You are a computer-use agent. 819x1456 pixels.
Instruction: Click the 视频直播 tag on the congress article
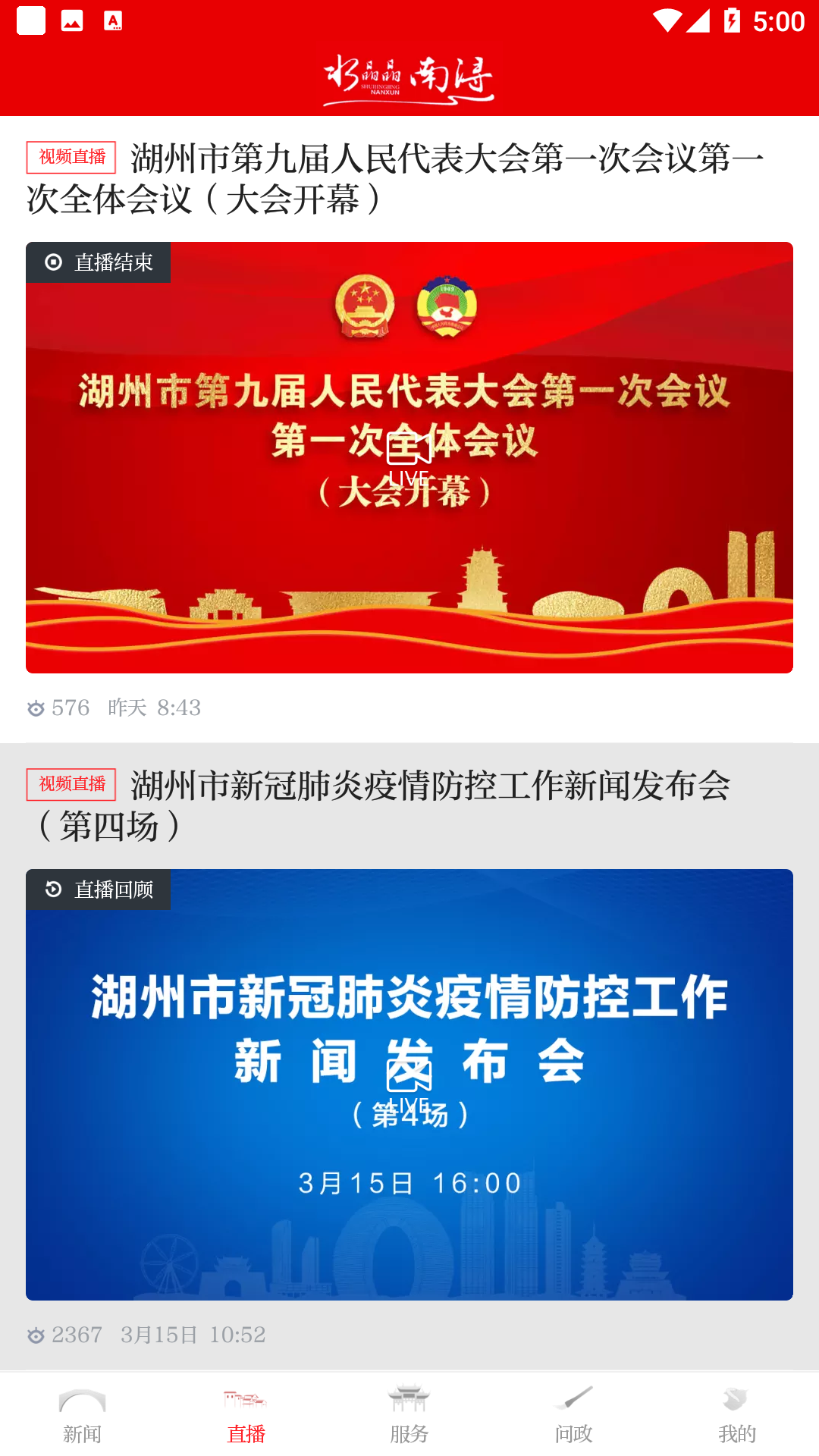71,159
